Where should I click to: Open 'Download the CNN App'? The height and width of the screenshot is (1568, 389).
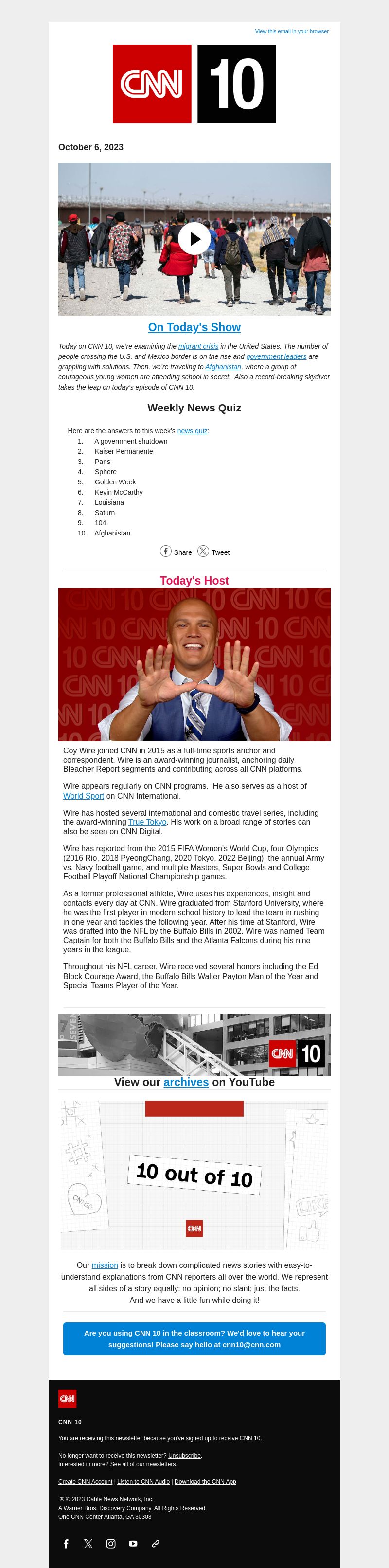click(205, 1482)
